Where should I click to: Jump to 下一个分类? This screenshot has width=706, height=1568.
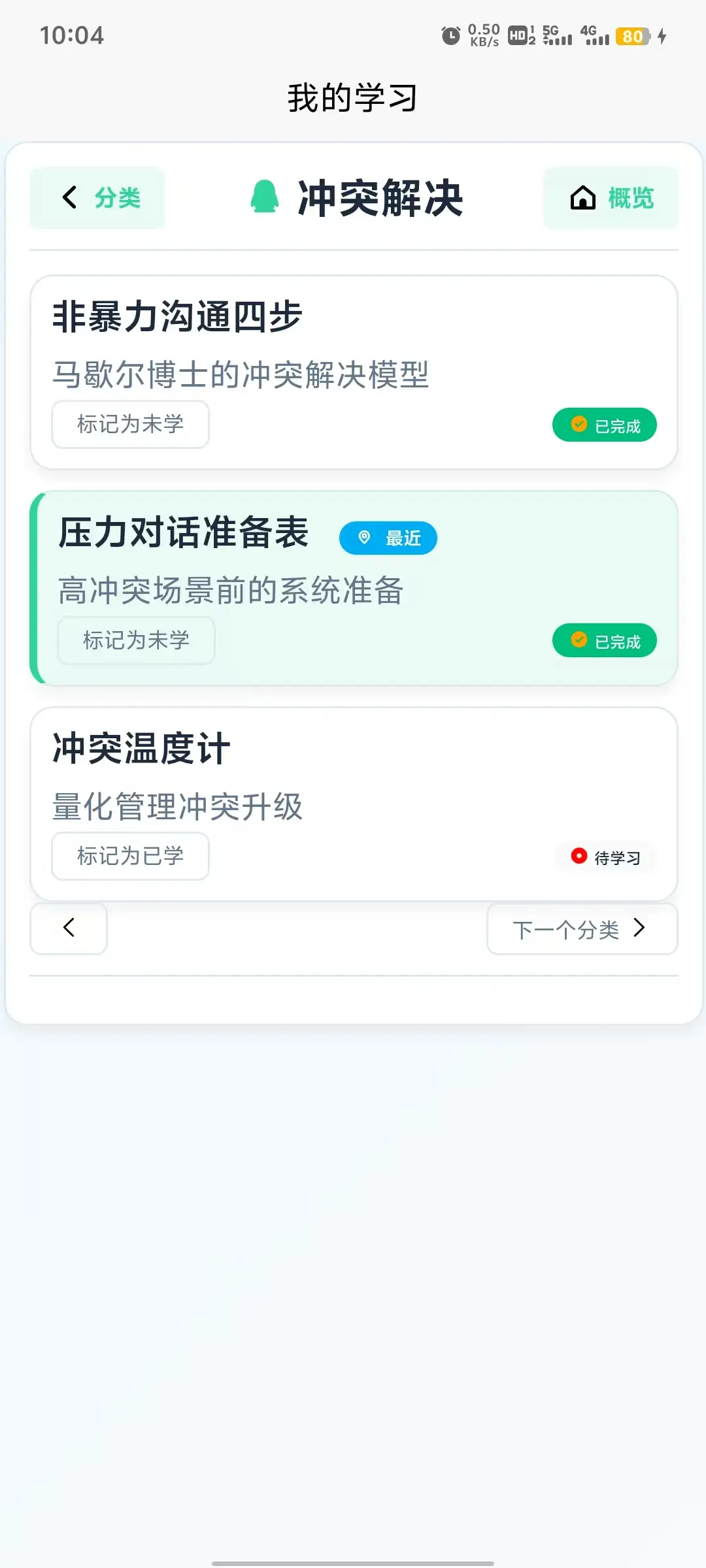point(582,928)
